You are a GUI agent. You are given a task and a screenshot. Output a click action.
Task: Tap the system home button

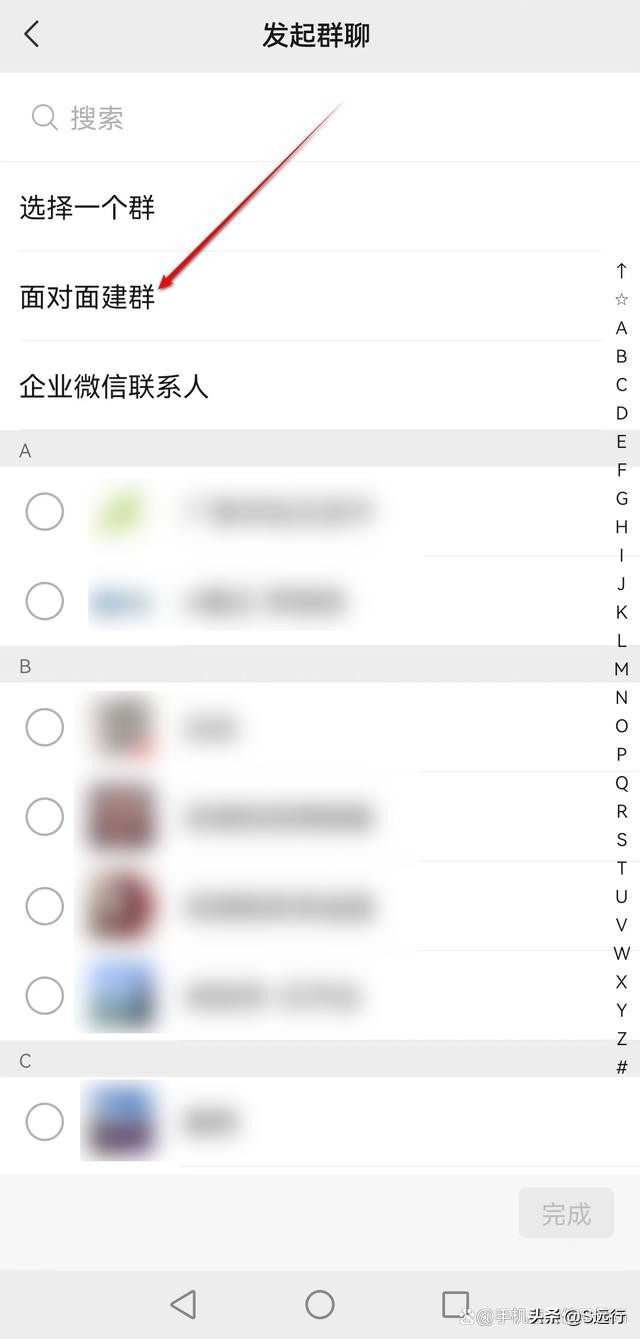click(x=320, y=1304)
